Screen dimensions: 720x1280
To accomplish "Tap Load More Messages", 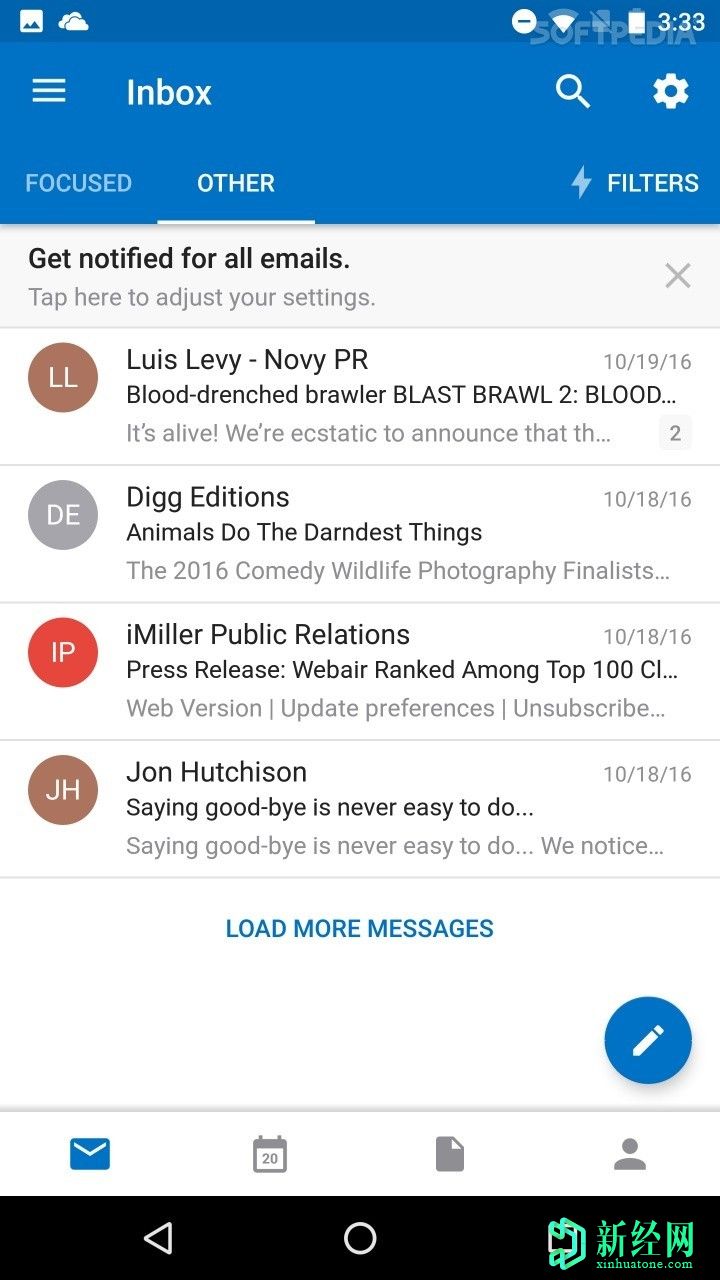I will (x=360, y=929).
